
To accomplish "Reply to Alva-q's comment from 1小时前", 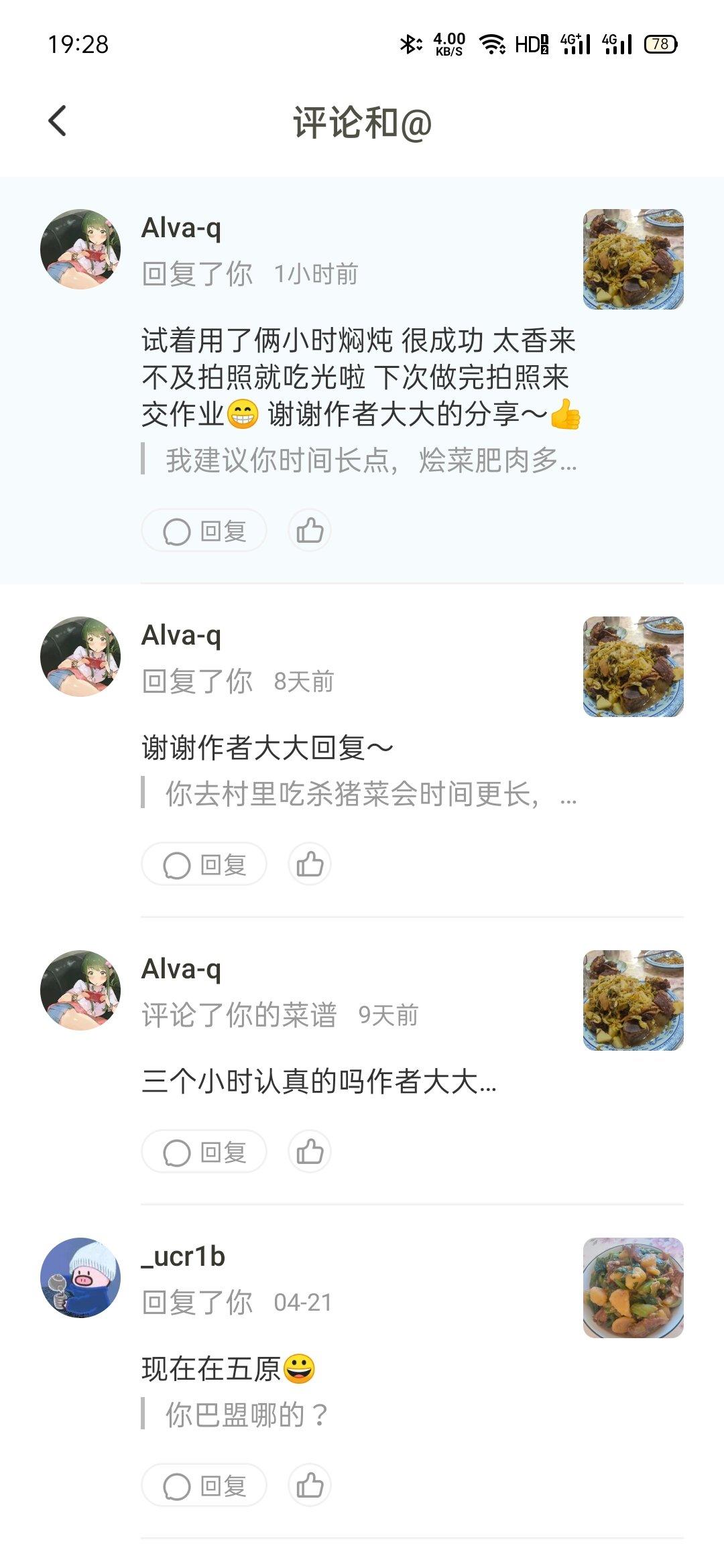I will 204,531.
